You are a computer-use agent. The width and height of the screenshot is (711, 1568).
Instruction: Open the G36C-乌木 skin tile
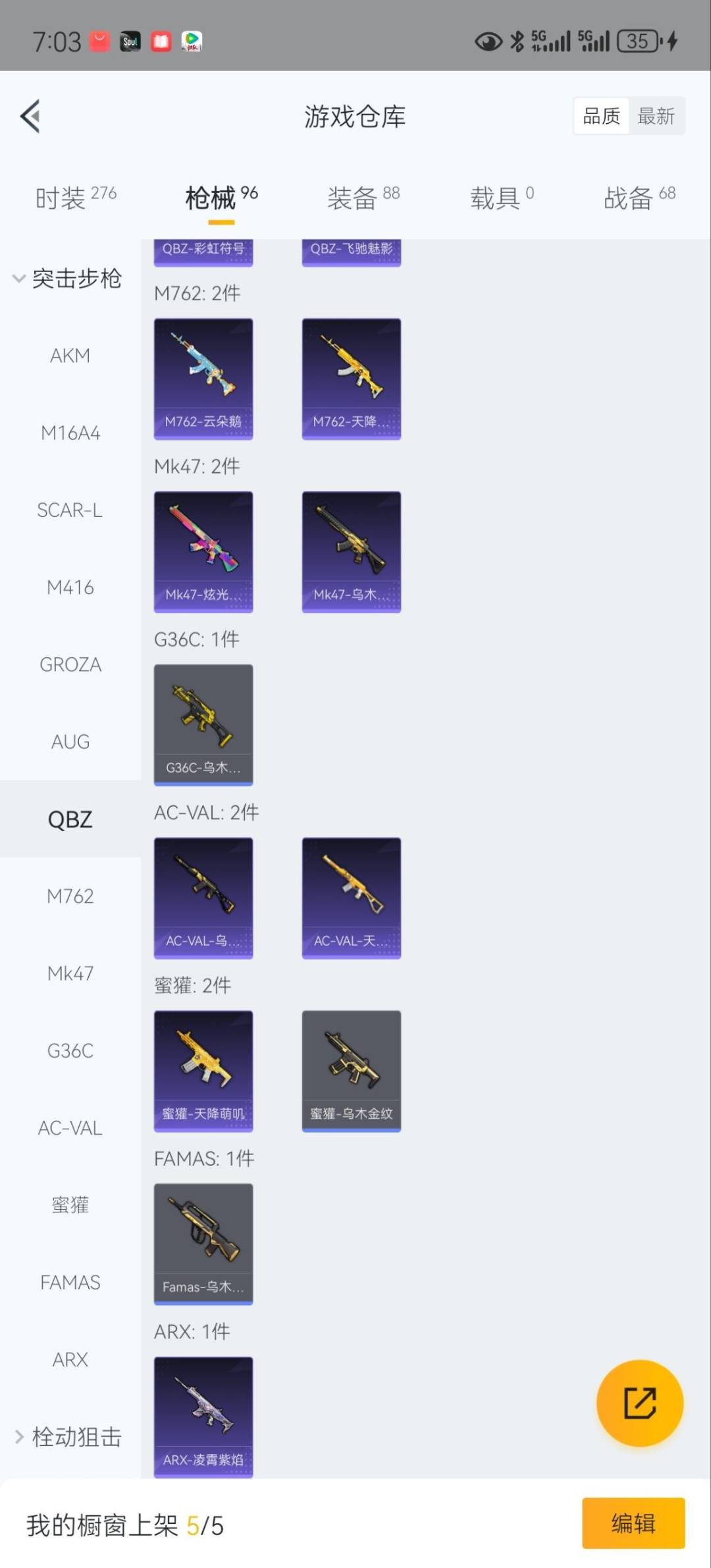pos(203,724)
